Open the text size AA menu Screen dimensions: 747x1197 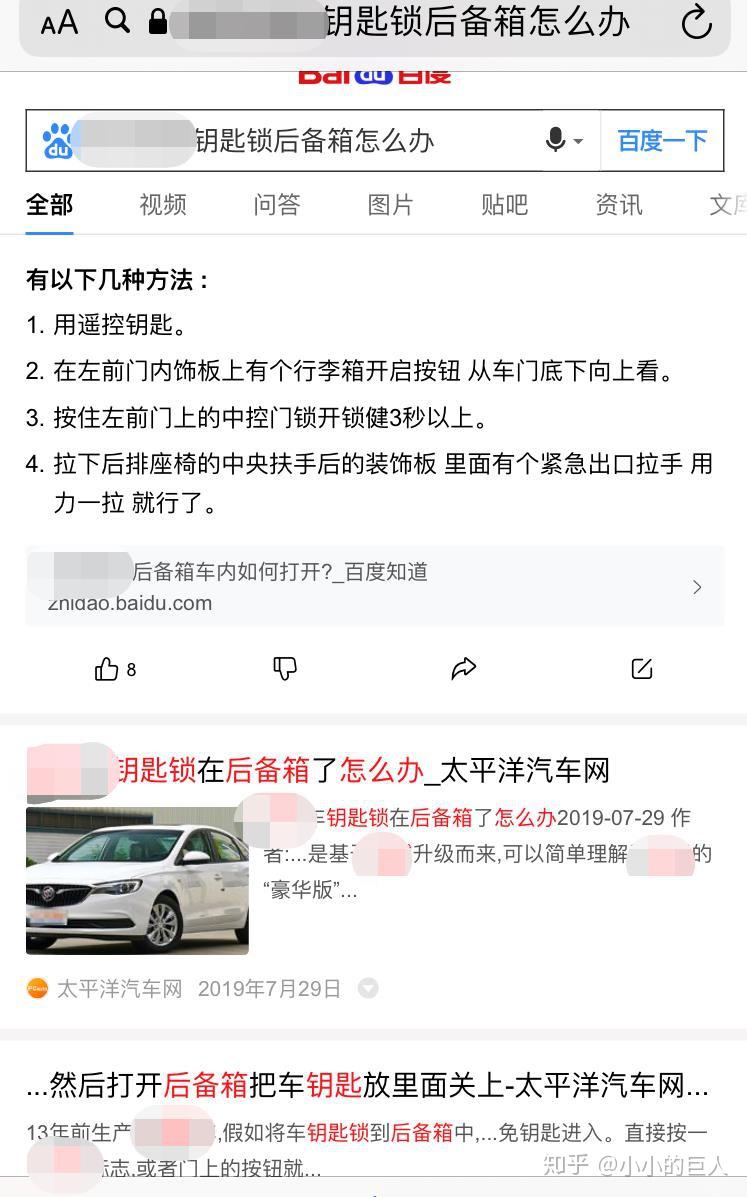[59, 23]
